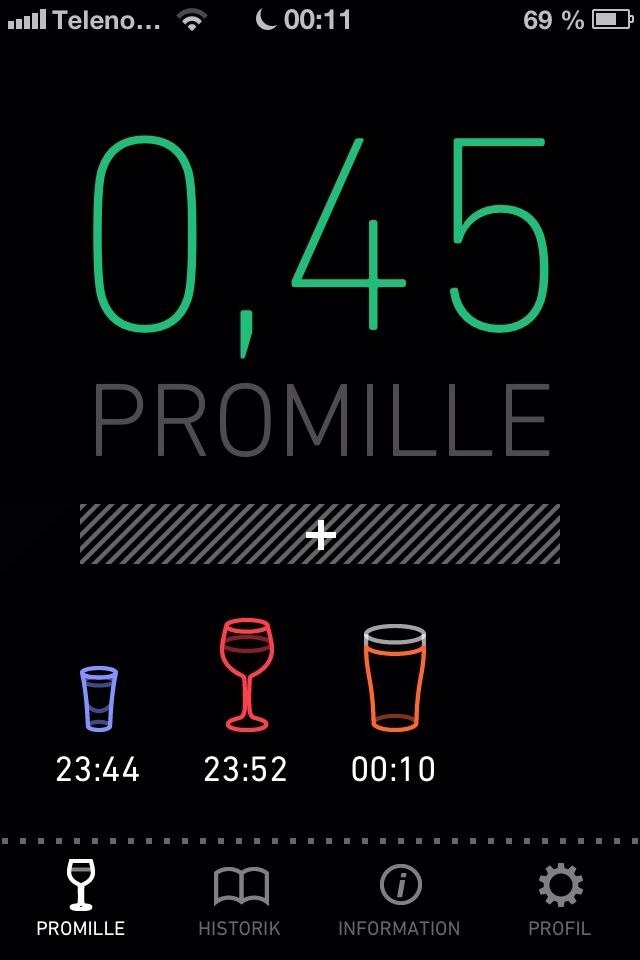Open the beer glass drink logged at 00:10
This screenshot has width=640, height=960.
394,680
